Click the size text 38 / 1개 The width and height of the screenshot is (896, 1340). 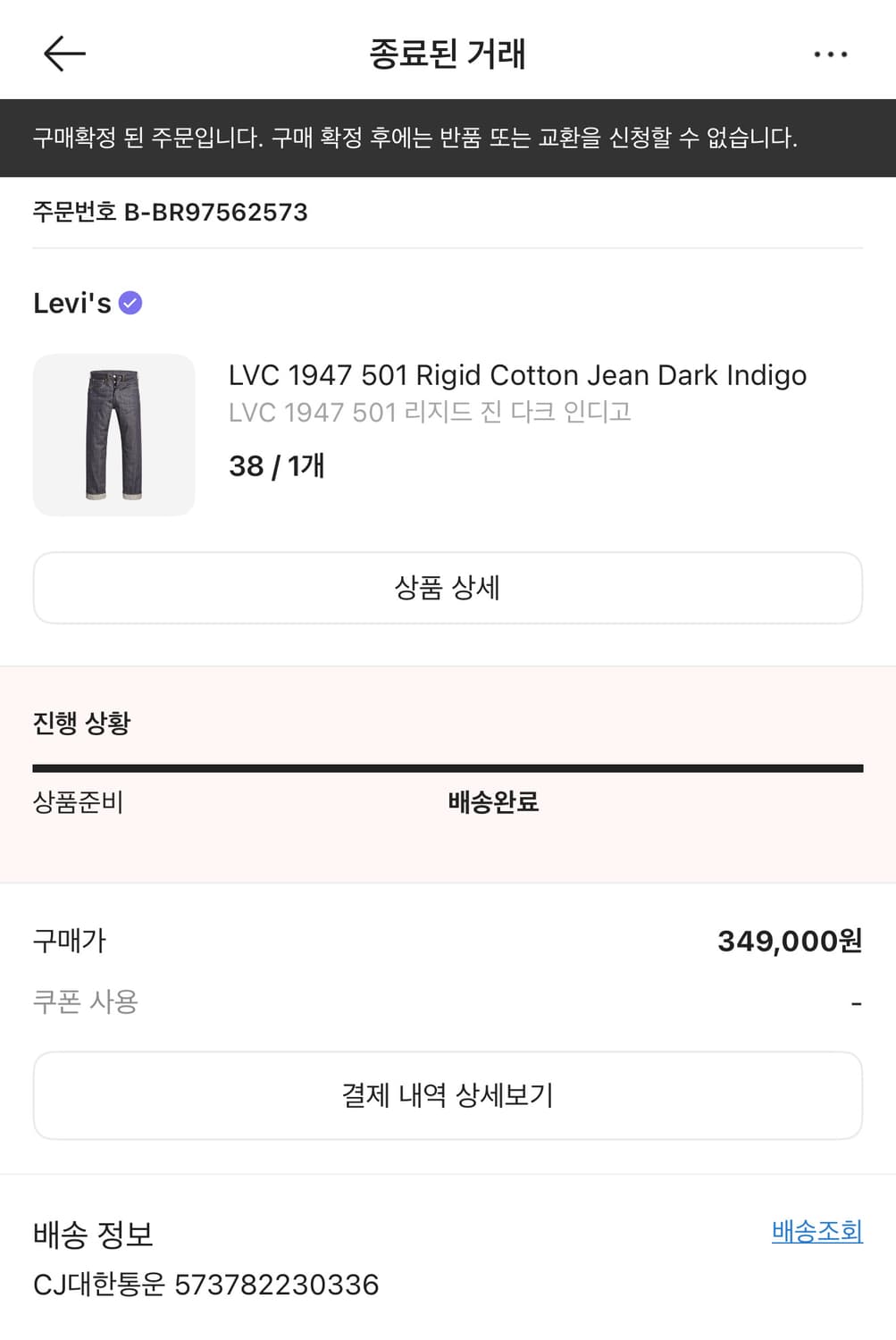275,465
